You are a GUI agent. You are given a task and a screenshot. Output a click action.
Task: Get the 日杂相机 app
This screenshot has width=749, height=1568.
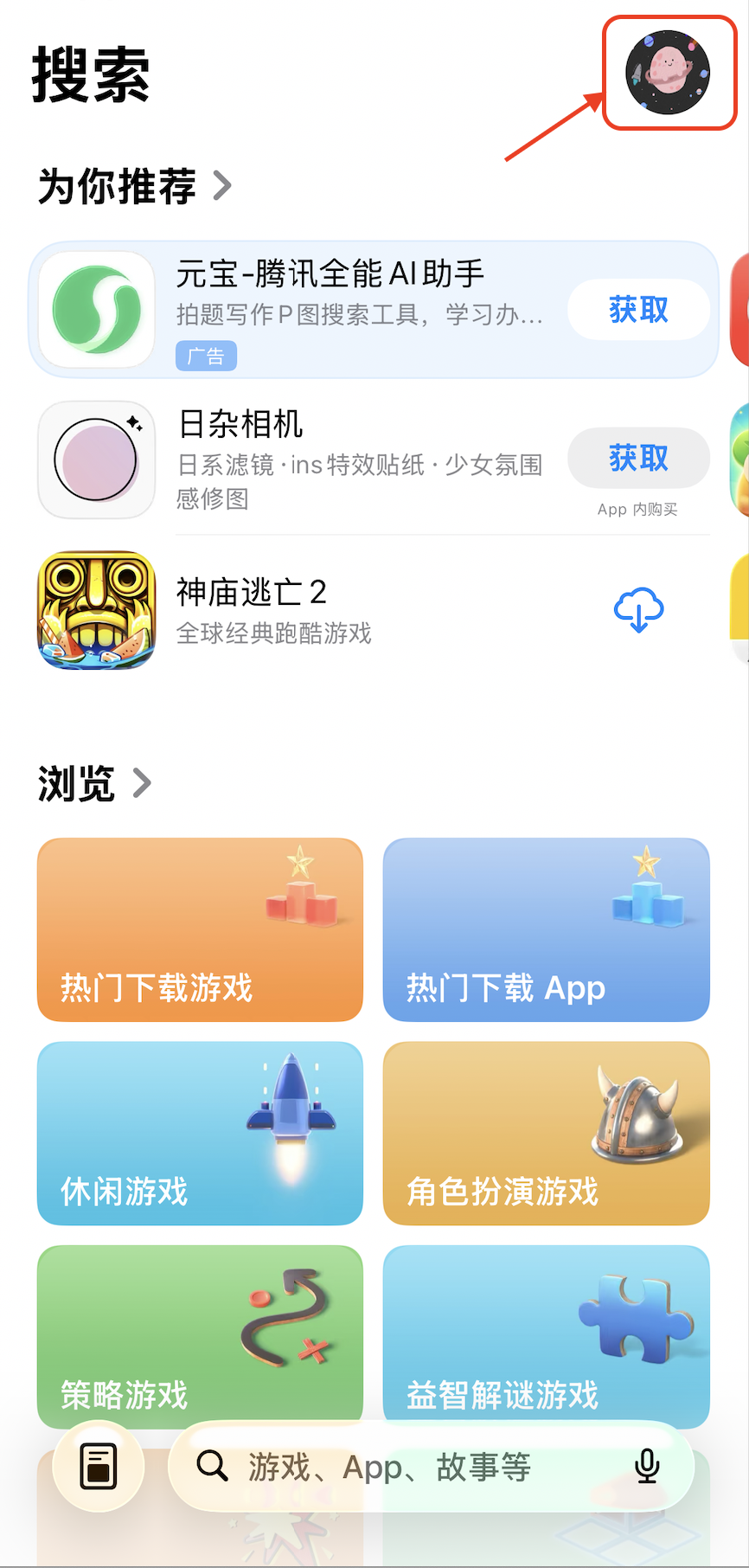click(638, 458)
